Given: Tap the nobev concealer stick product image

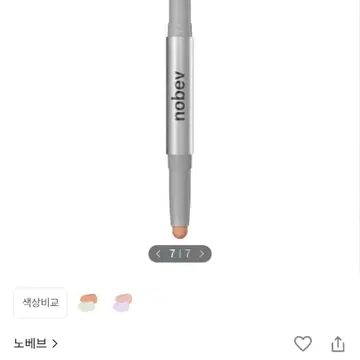Looking at the screenshot, I should (180, 119).
